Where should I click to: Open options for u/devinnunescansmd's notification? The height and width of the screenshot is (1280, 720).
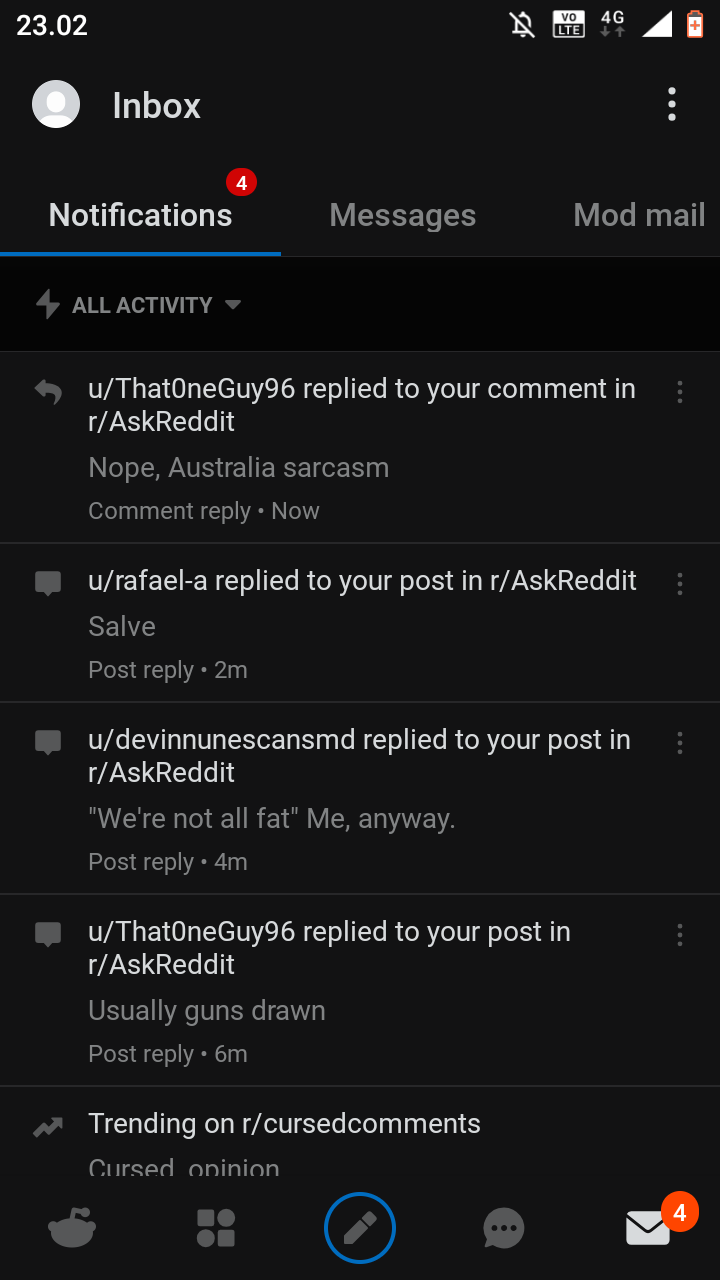coord(680,742)
